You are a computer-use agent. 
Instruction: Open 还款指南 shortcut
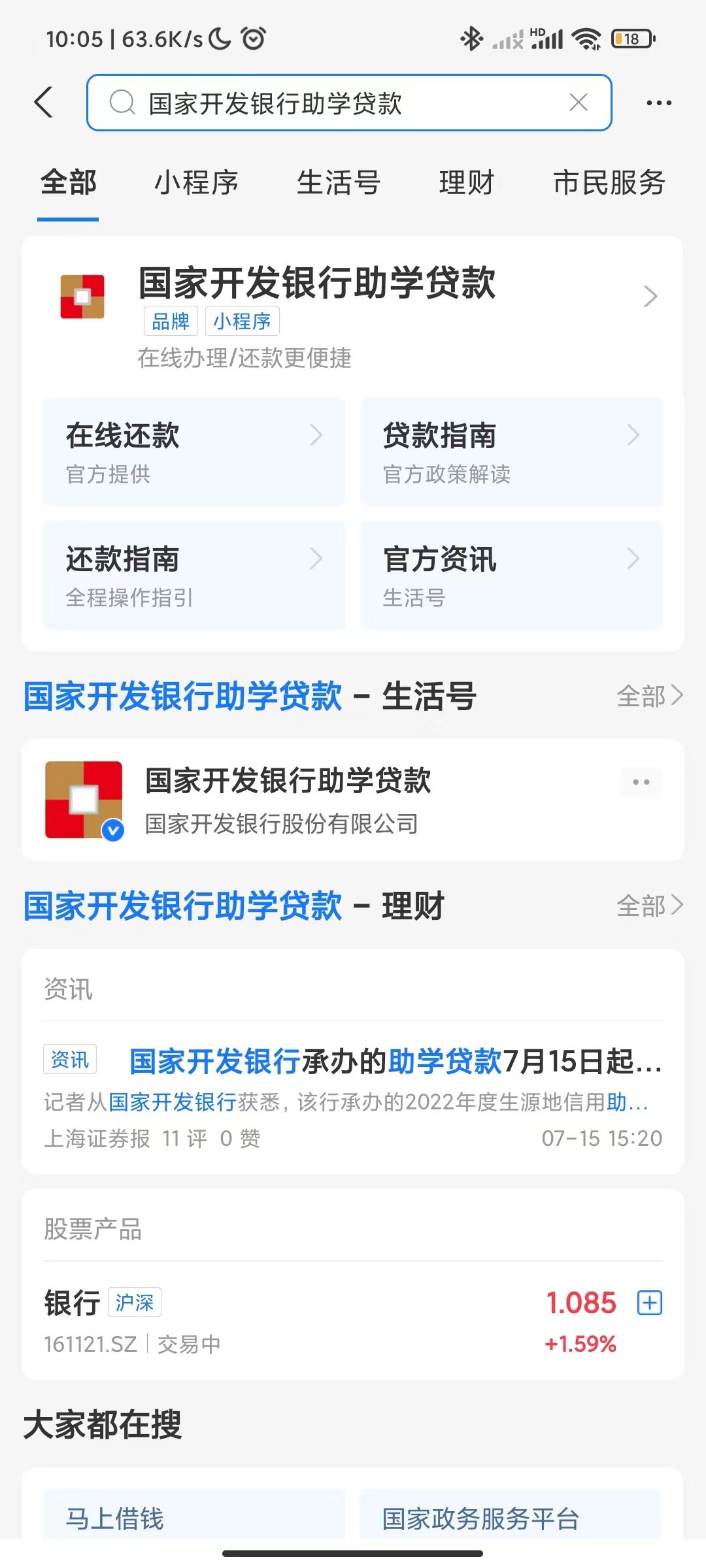point(194,575)
